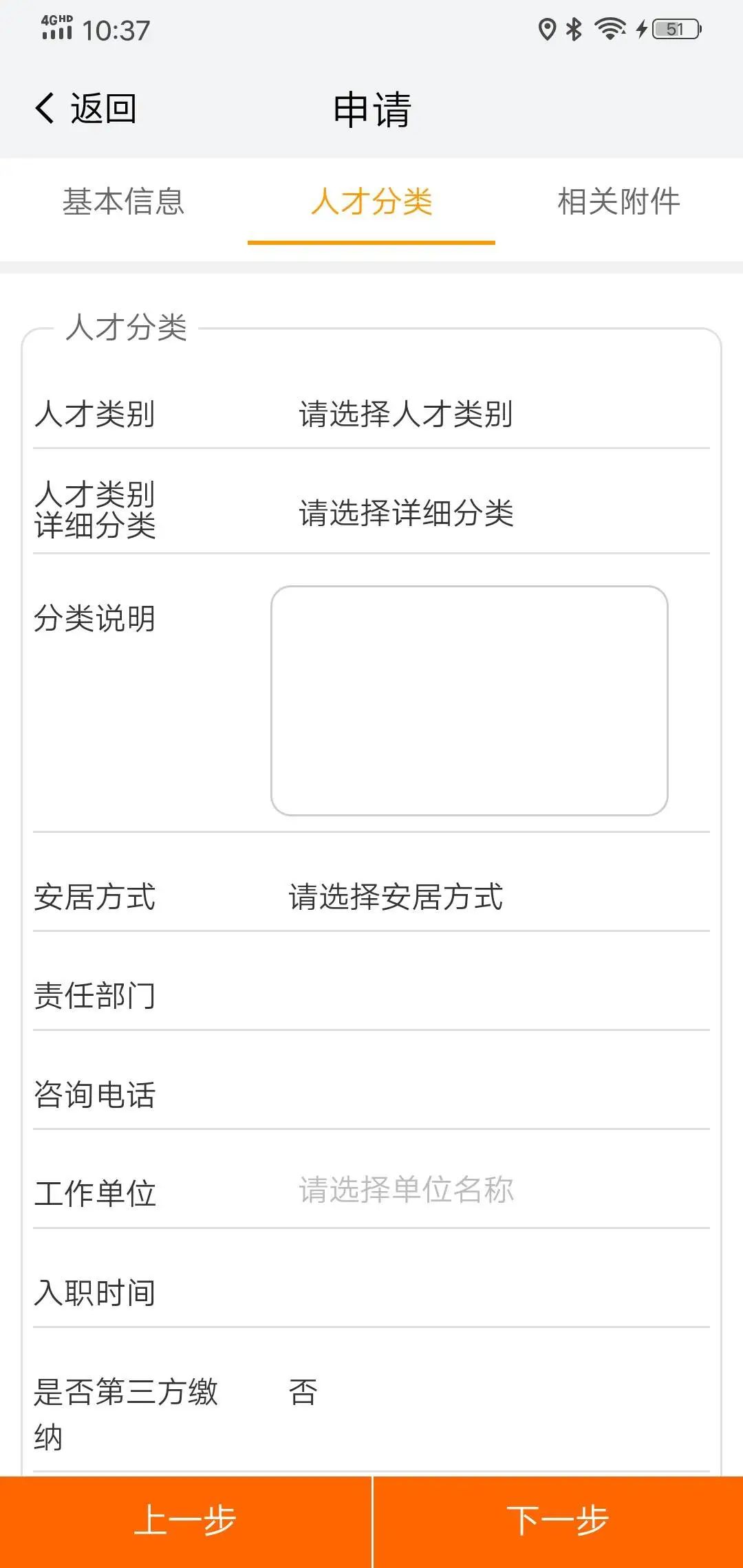Choose 请选择安居方式 dropdown

396,897
